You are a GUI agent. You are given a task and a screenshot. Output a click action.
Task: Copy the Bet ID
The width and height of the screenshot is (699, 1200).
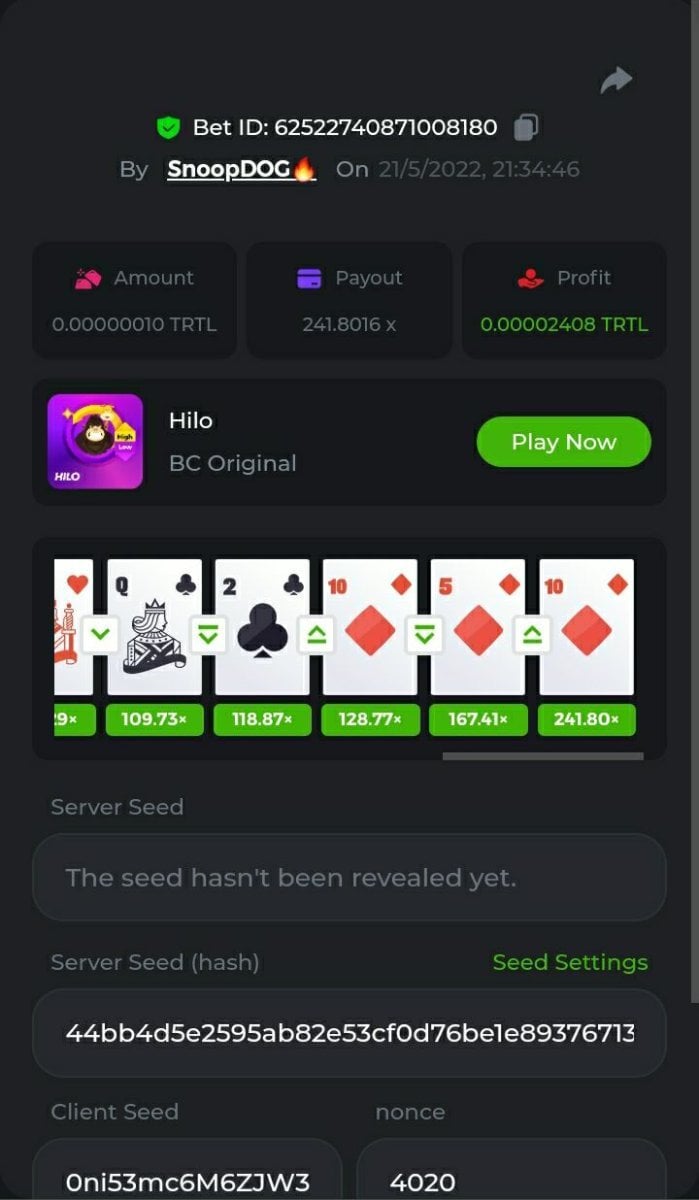[x=526, y=127]
